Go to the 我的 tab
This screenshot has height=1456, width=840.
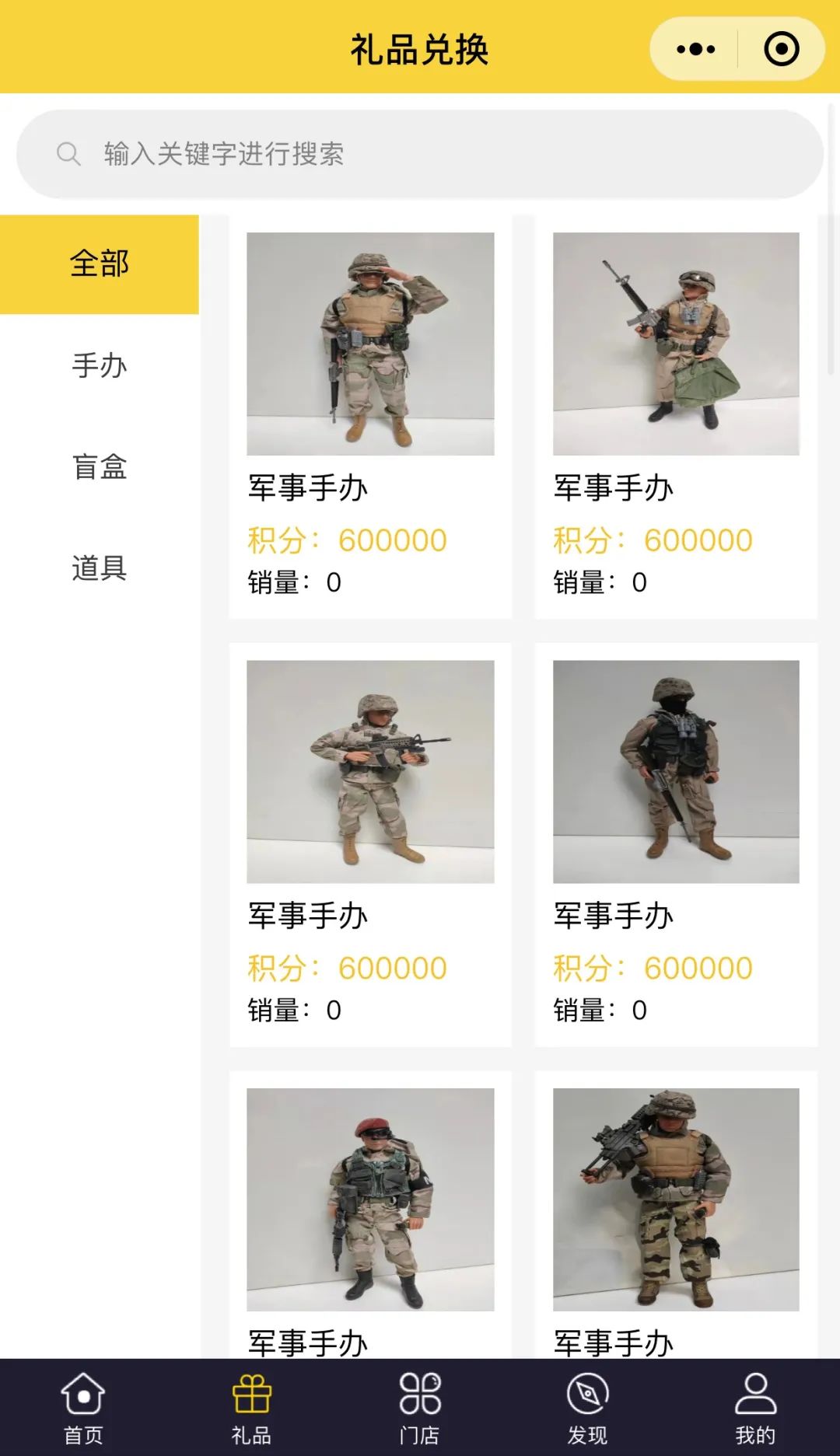point(755,1408)
